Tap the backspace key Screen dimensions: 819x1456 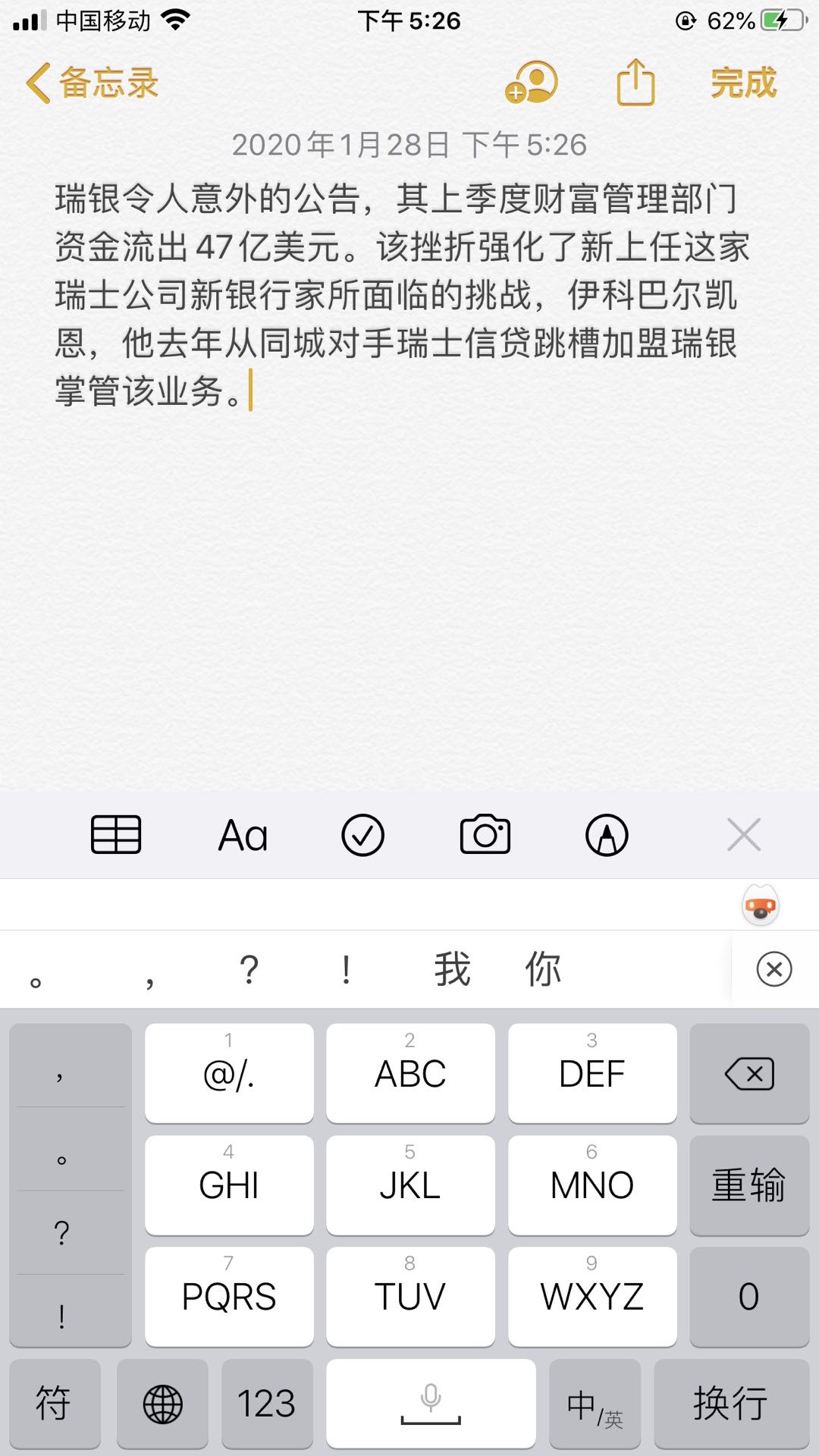[749, 1073]
